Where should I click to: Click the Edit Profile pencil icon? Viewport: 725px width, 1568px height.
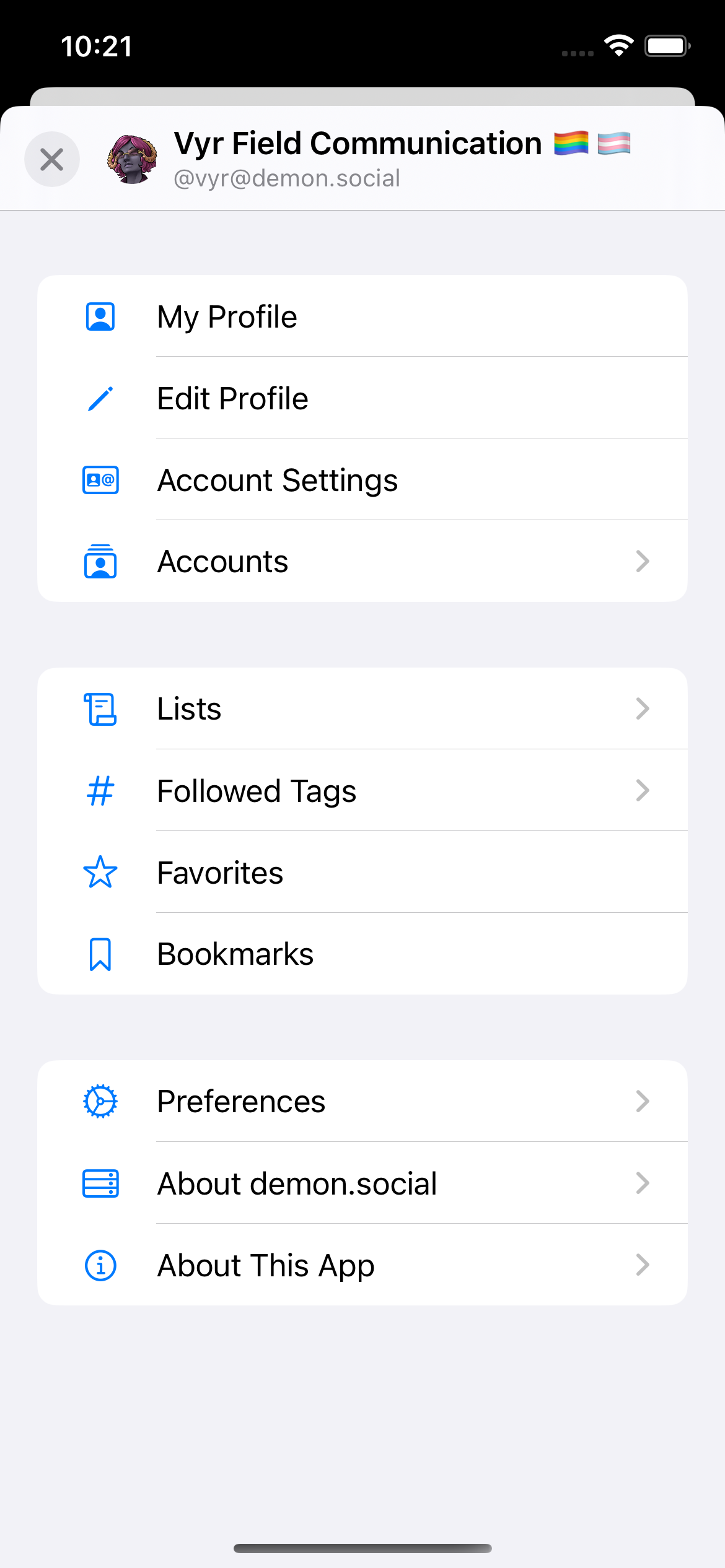100,398
